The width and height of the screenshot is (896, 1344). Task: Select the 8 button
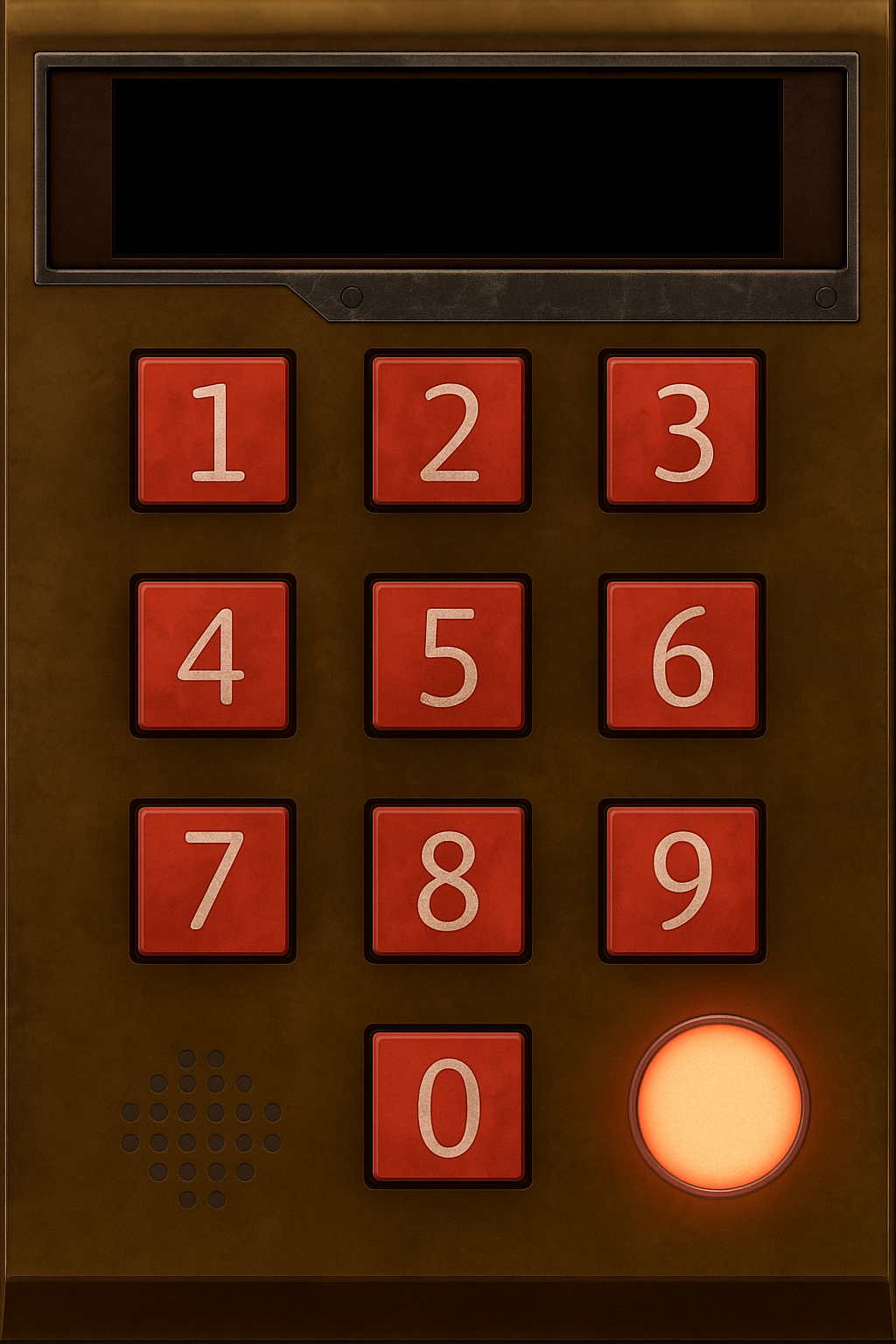click(448, 880)
